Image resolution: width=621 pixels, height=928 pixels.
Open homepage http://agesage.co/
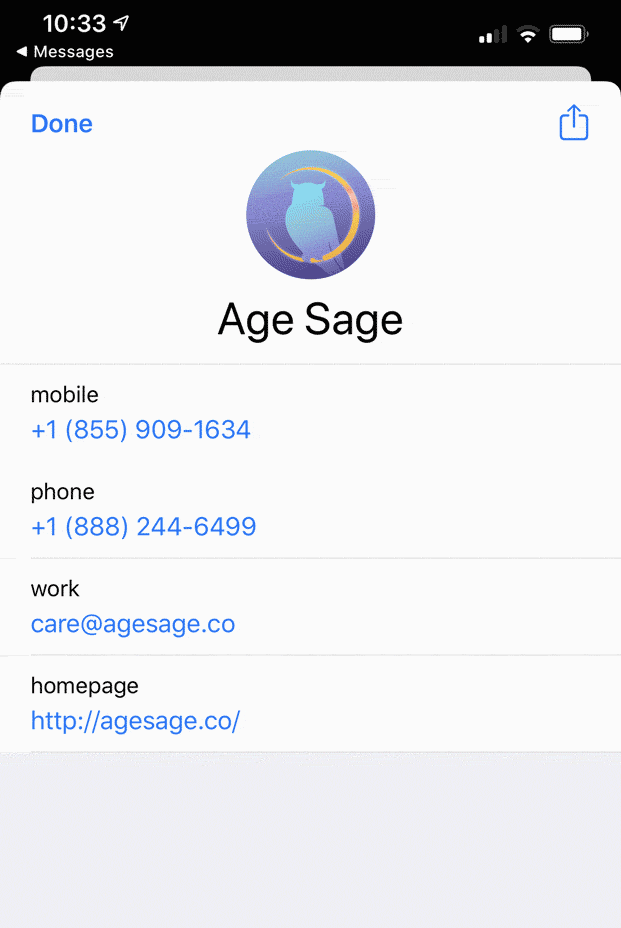(x=135, y=720)
